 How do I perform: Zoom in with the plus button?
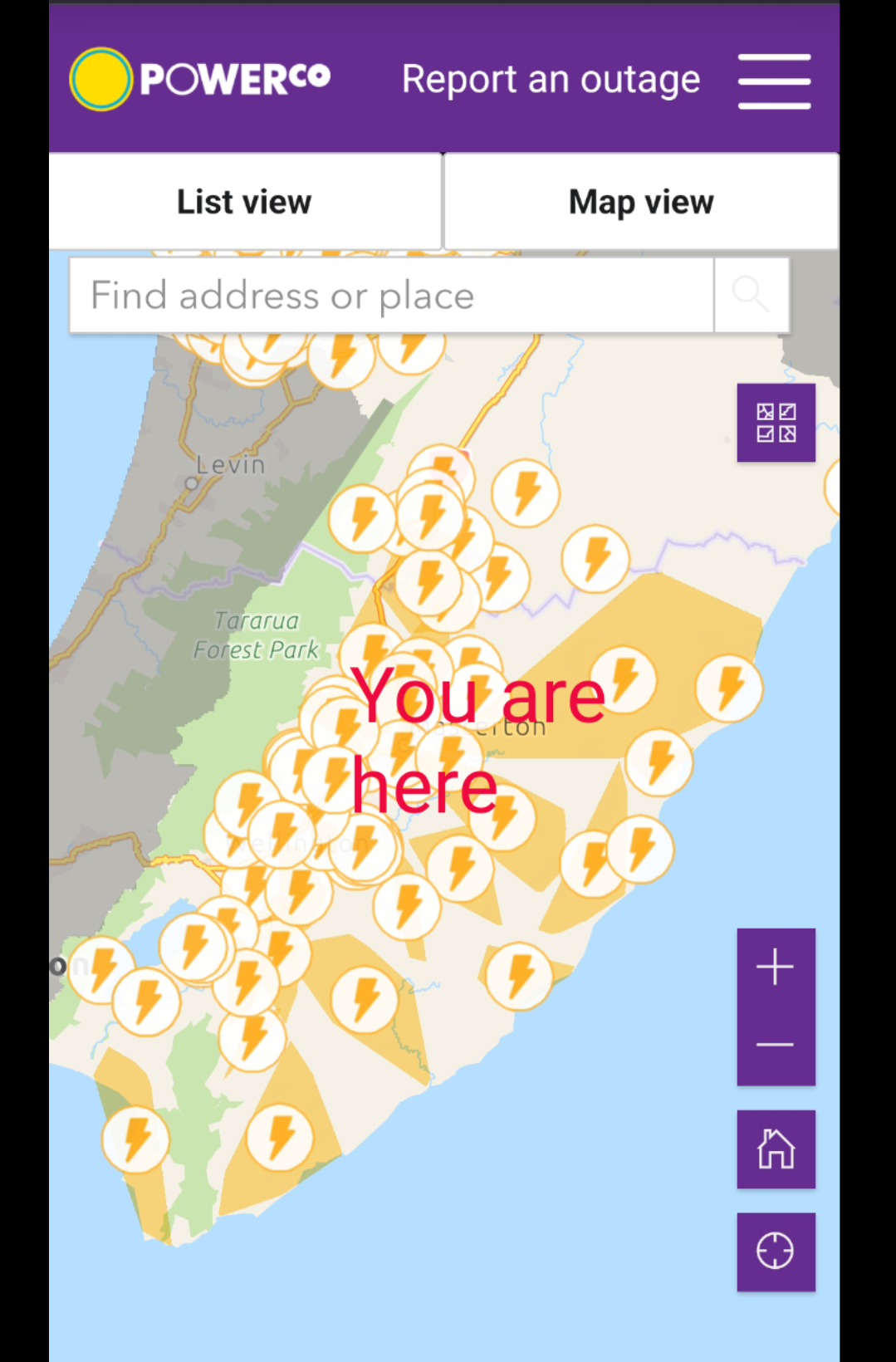point(776,968)
